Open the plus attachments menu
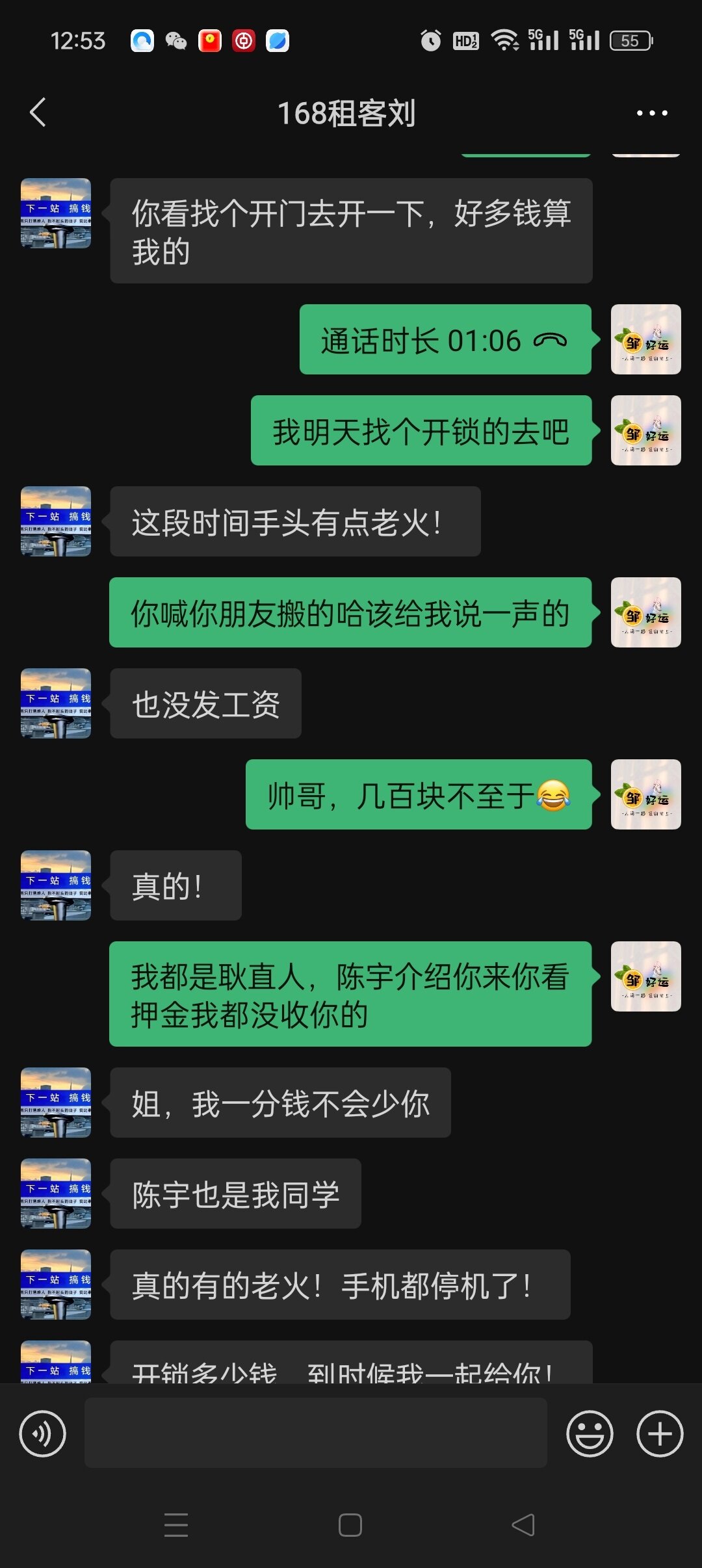Image resolution: width=702 pixels, height=1568 pixels. pos(660,1433)
